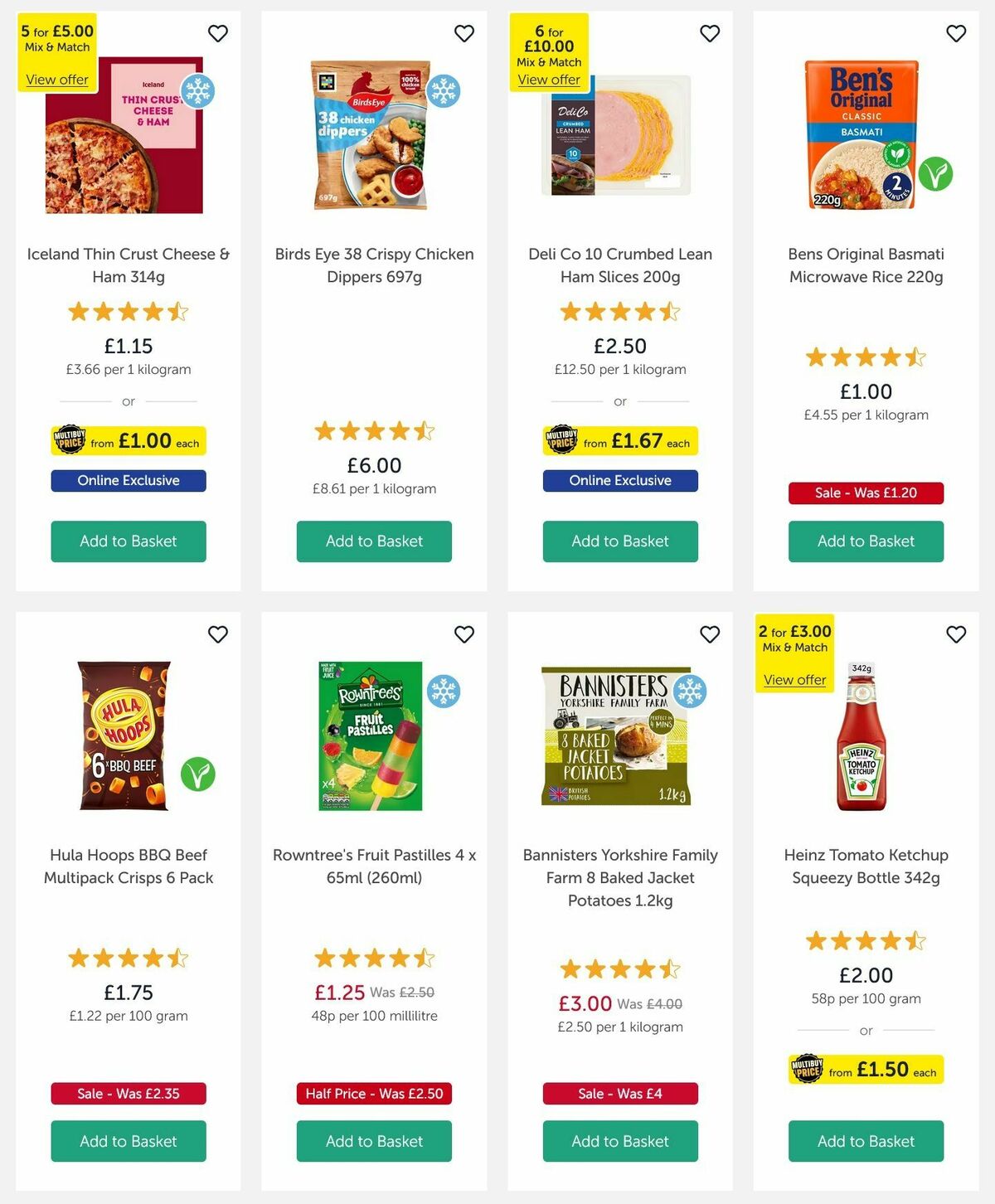Click the Online Exclusive badge on Deli Co ham

pos(619,480)
